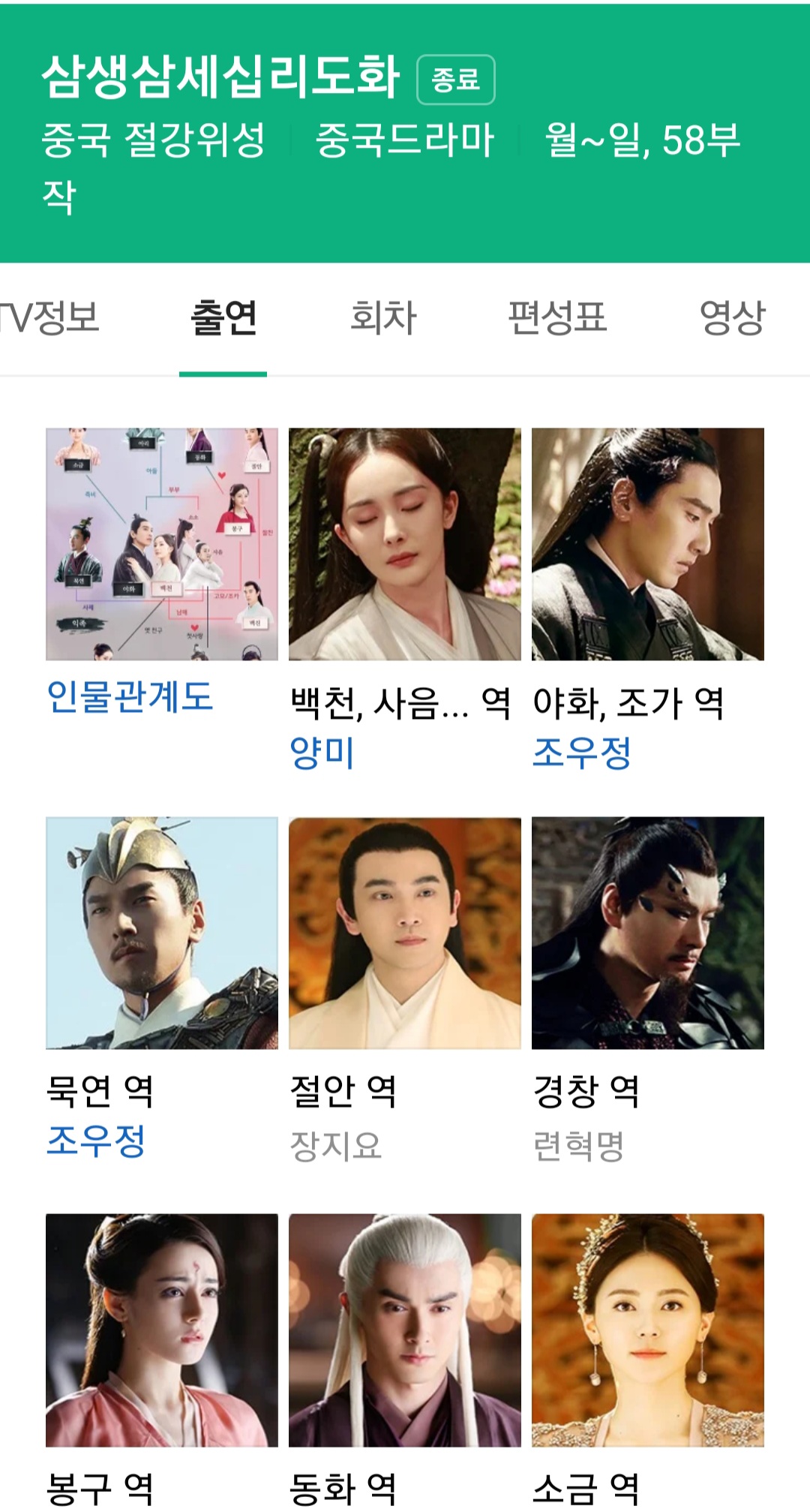Open the 경창 역 cast photo
Viewport: 810px width, 1512px height.
coord(648,933)
